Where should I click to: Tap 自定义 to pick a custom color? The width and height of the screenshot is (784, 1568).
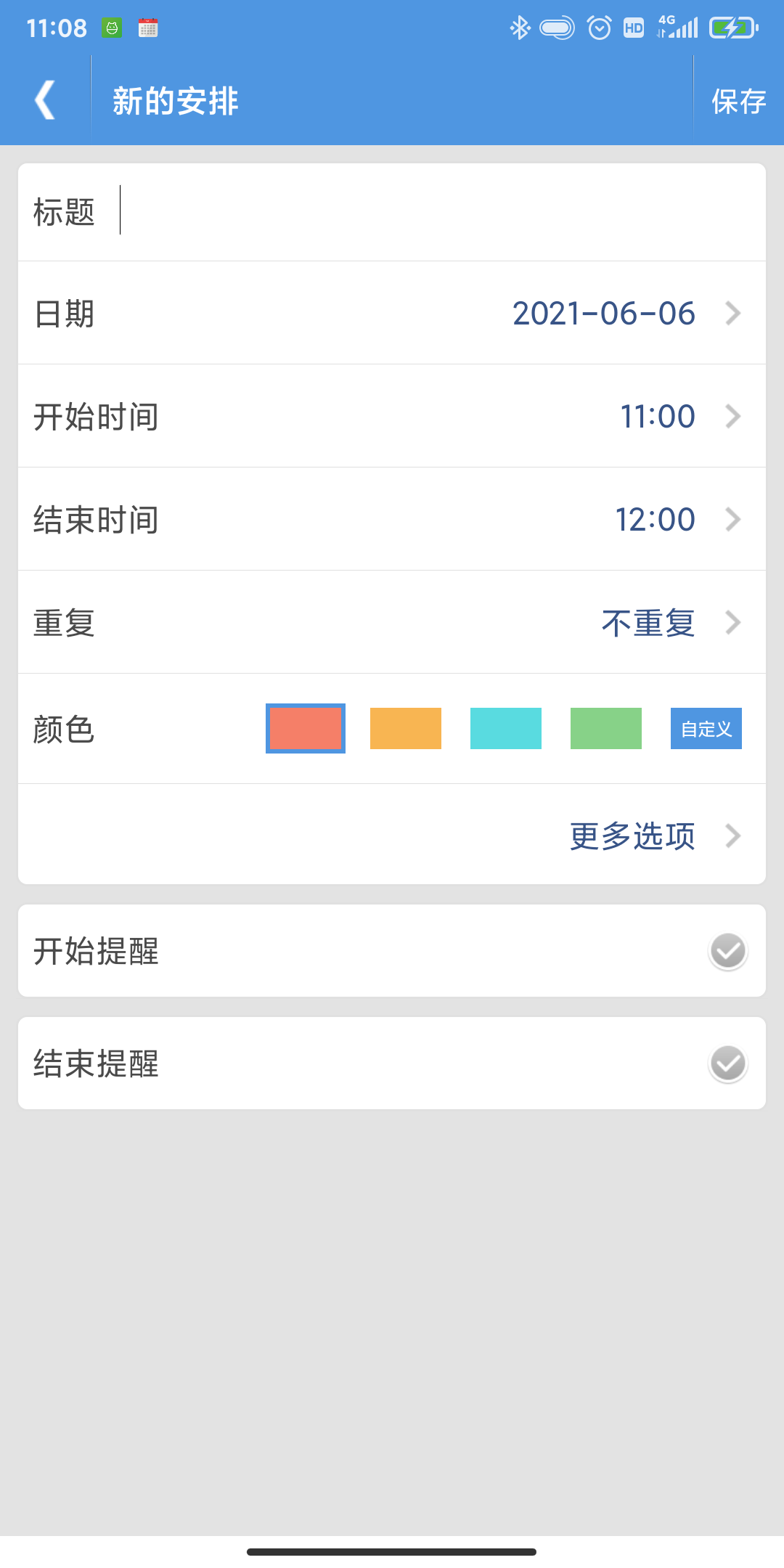tap(706, 729)
